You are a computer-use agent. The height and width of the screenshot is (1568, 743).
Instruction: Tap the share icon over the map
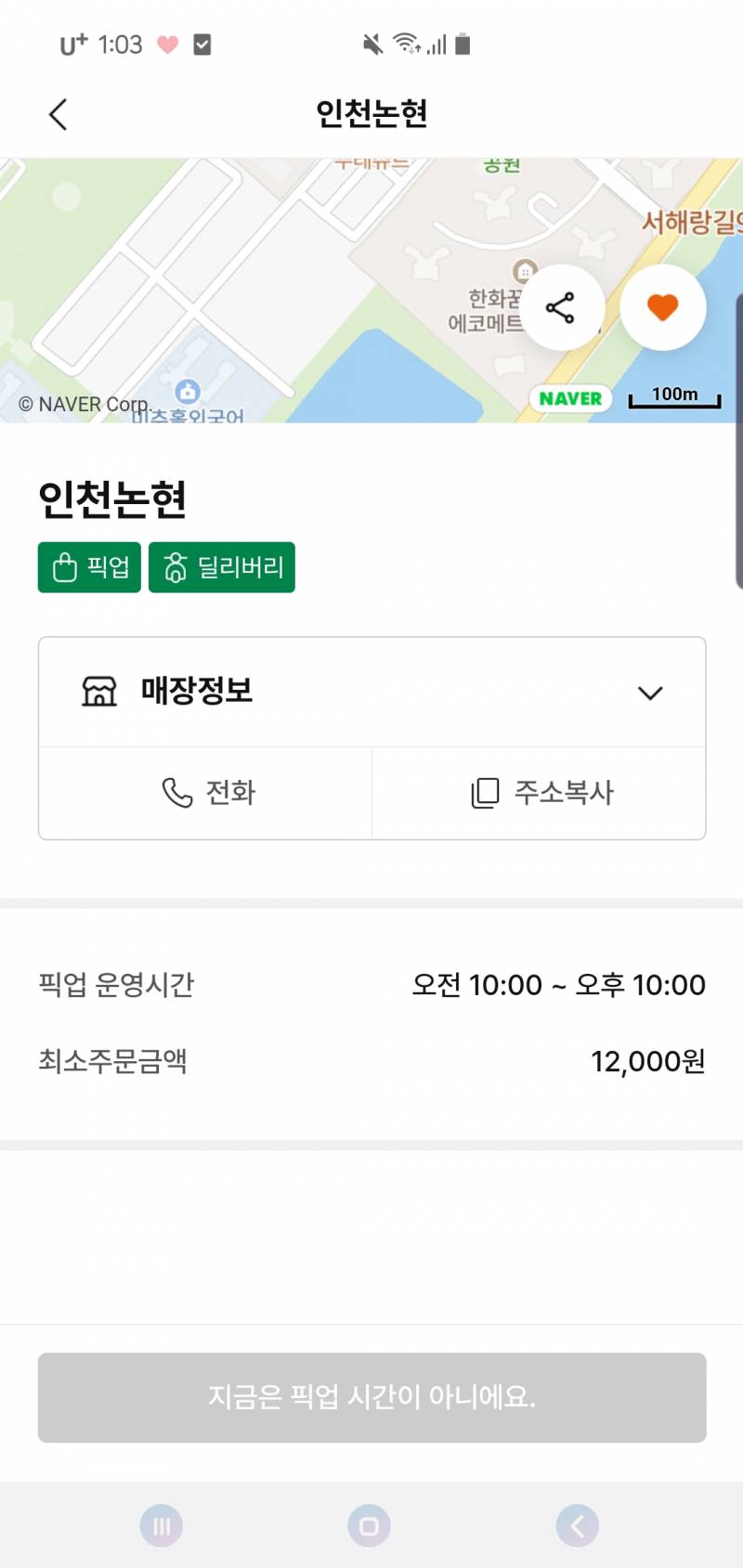(563, 308)
